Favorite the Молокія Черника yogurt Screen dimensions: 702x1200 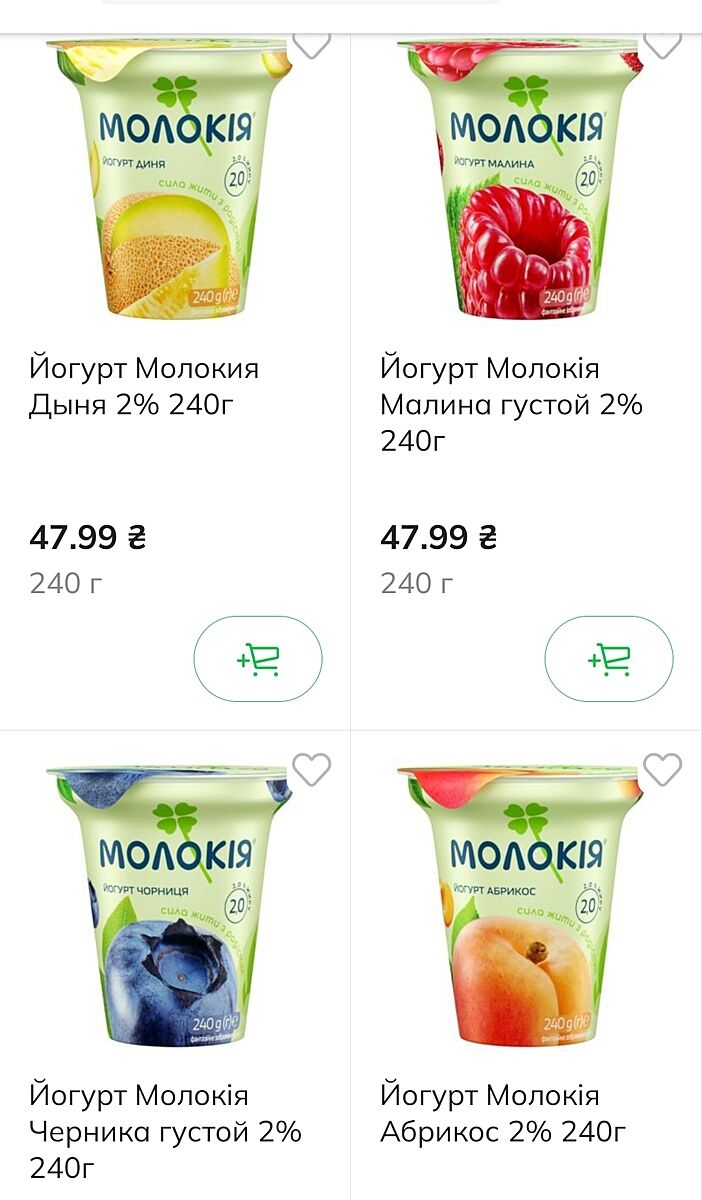pos(311,770)
